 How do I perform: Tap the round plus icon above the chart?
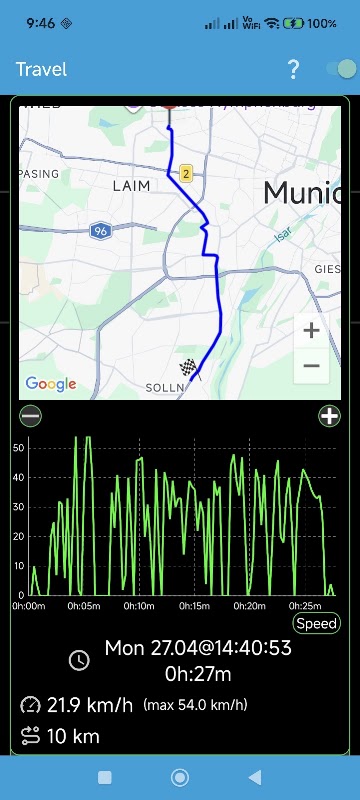click(x=329, y=416)
